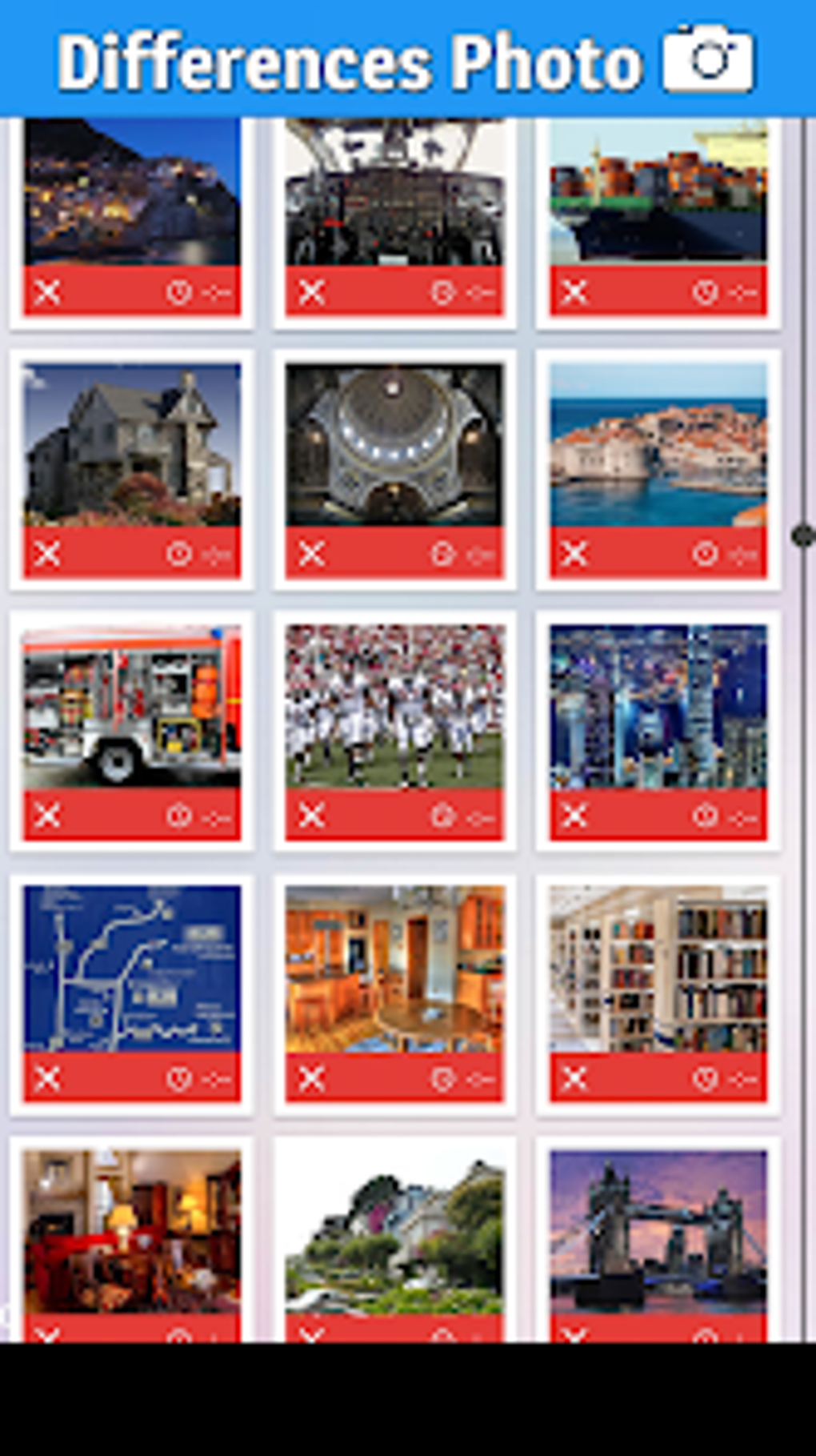Image resolution: width=816 pixels, height=1456 pixels.
Task: Choose the library bookshelves photo level
Action: 658,969
